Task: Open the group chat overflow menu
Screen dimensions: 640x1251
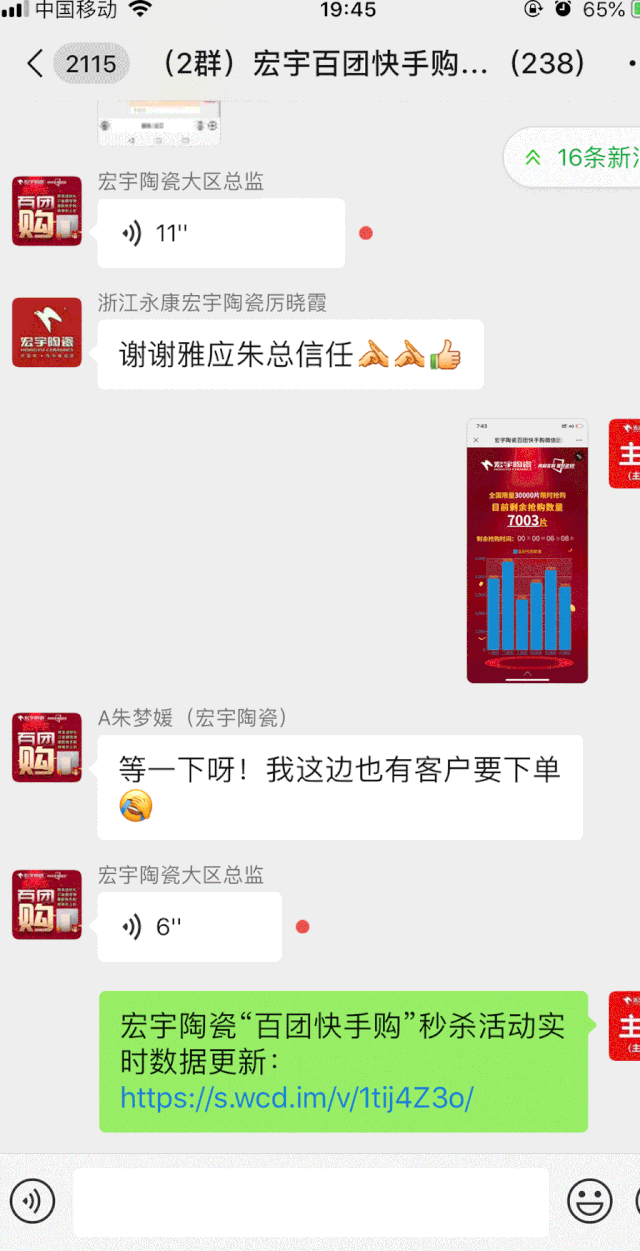Action: point(625,65)
